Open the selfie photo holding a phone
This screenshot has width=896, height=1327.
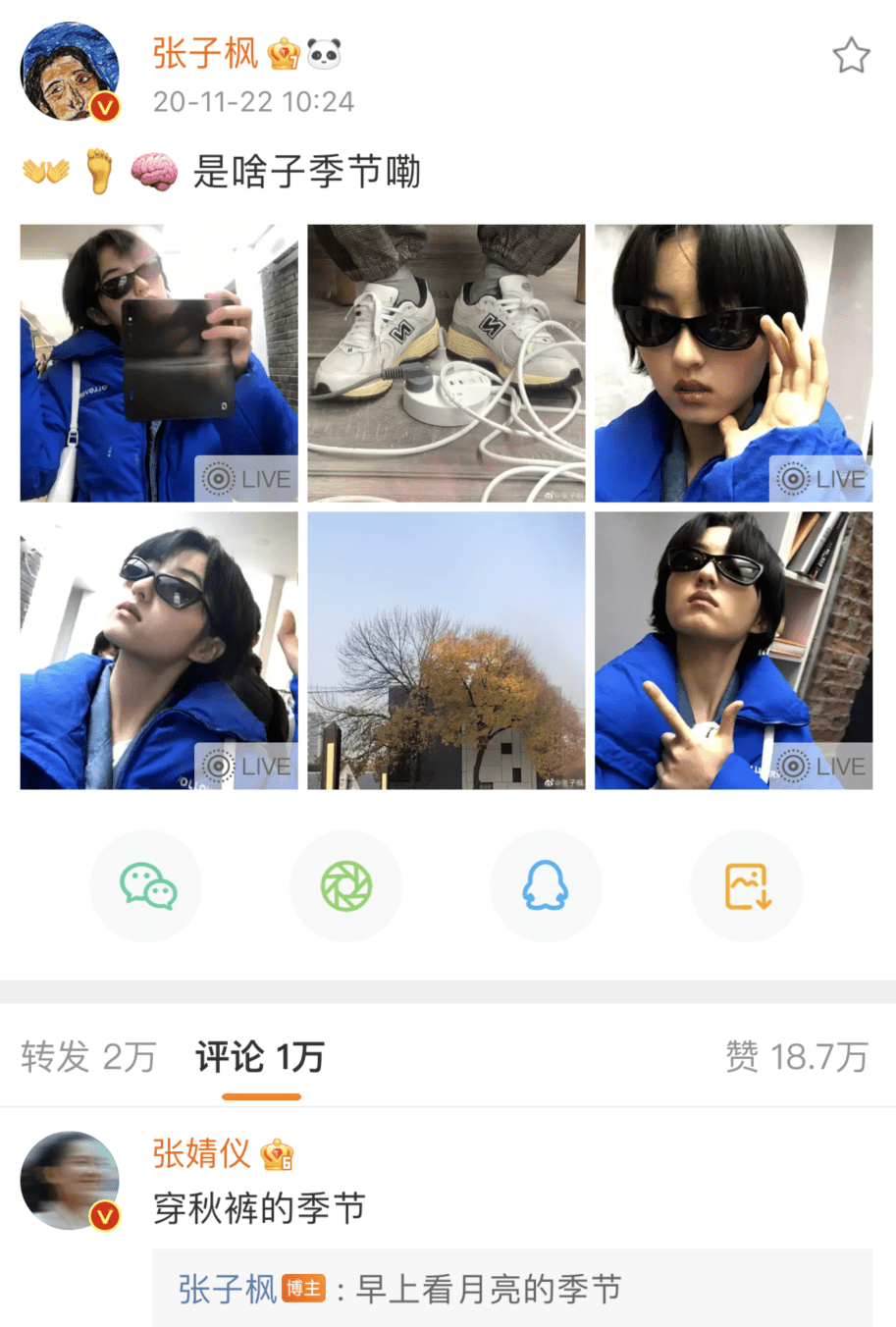[x=159, y=363]
